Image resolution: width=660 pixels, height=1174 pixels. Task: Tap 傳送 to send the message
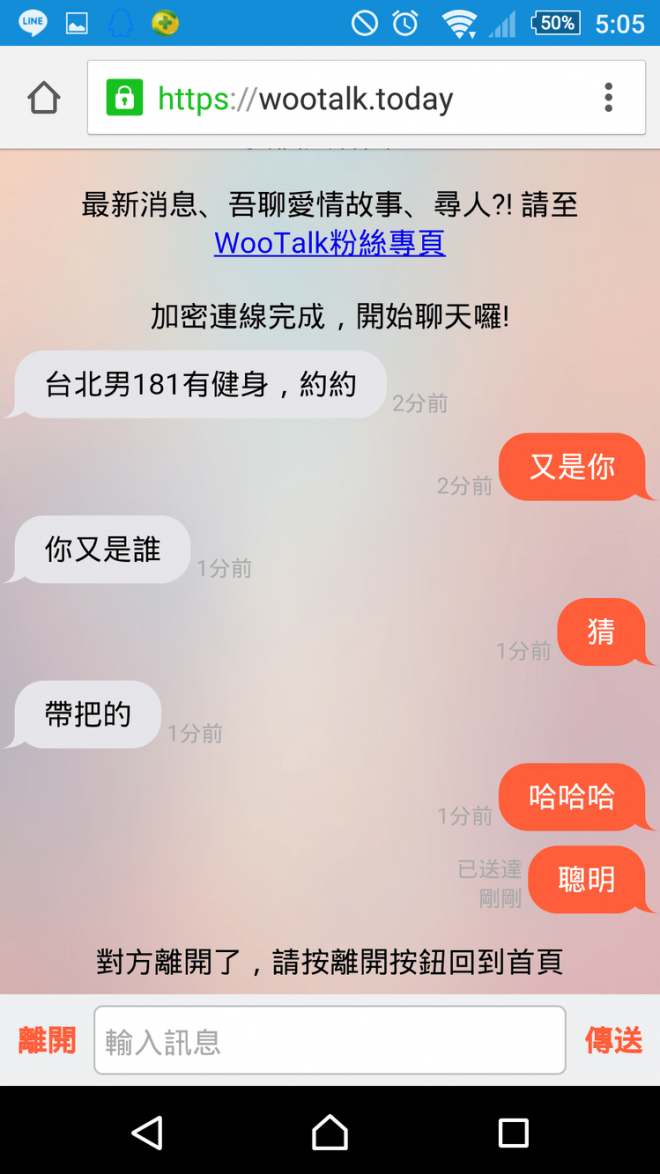click(x=613, y=1040)
